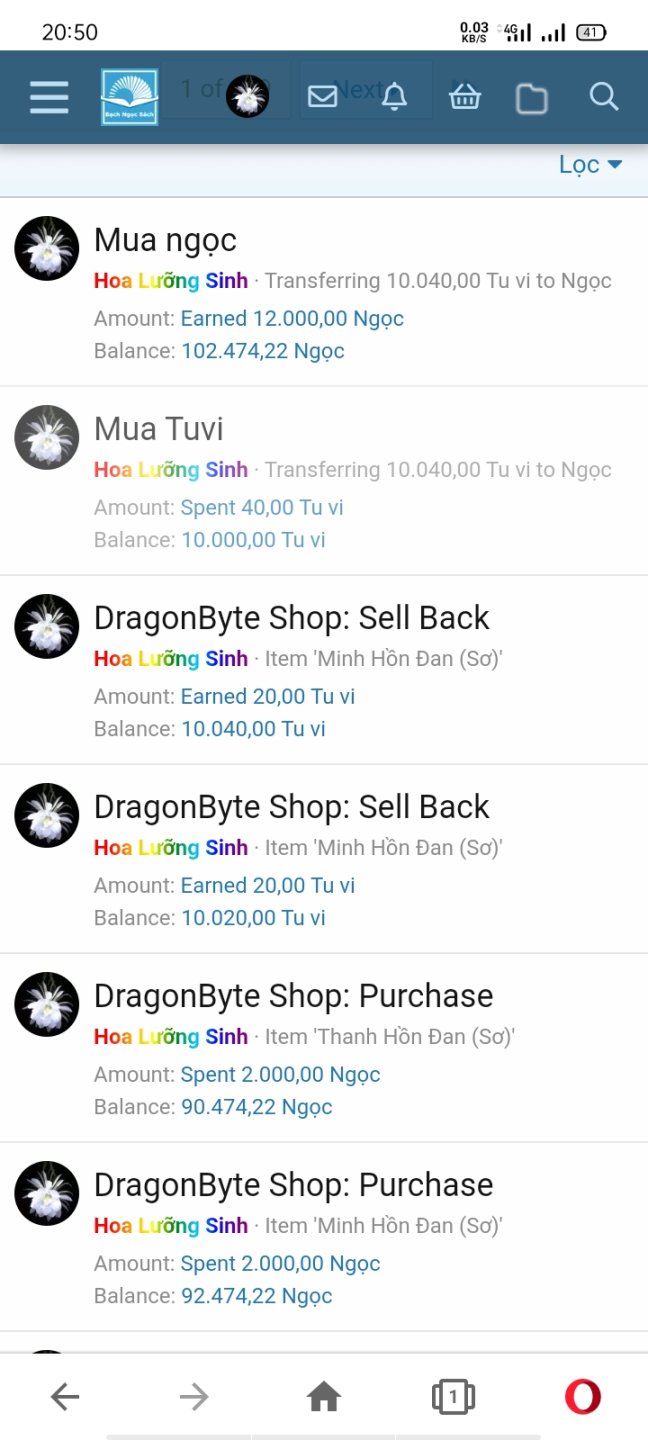The image size is (648, 1440).
Task: Open the profile avatar beside Mua ngọc
Action: (47, 248)
